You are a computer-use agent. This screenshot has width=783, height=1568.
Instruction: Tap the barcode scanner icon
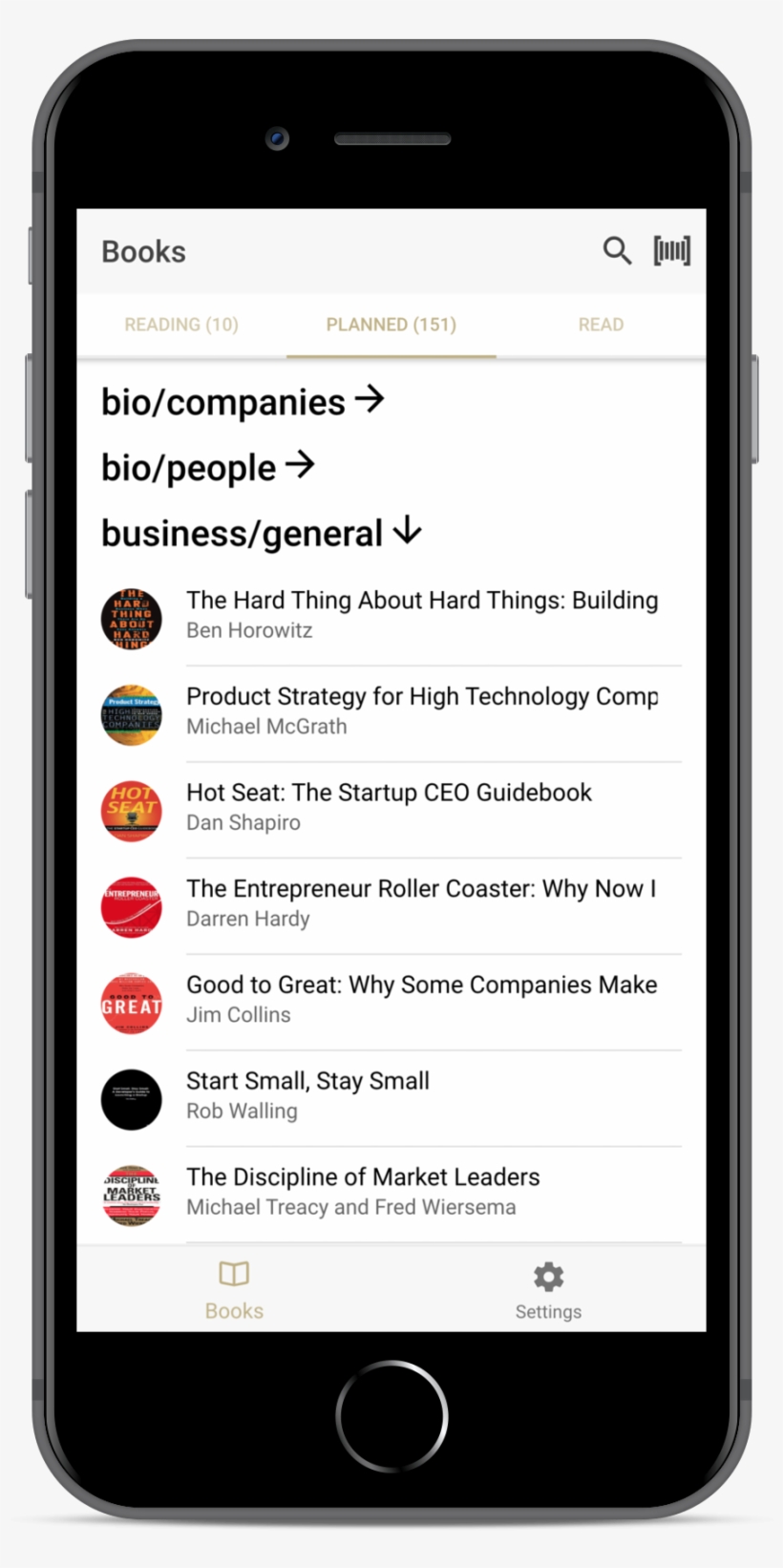[672, 251]
